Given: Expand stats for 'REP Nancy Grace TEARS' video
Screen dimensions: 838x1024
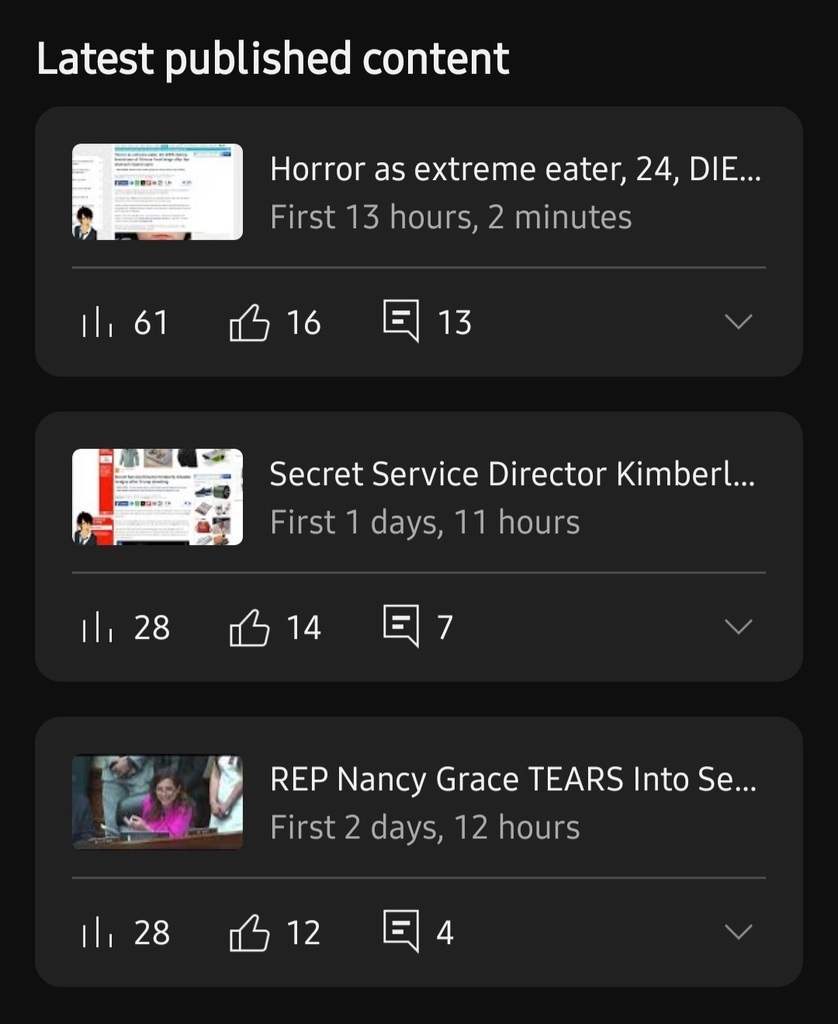Looking at the screenshot, I should pyautogui.click(x=738, y=932).
